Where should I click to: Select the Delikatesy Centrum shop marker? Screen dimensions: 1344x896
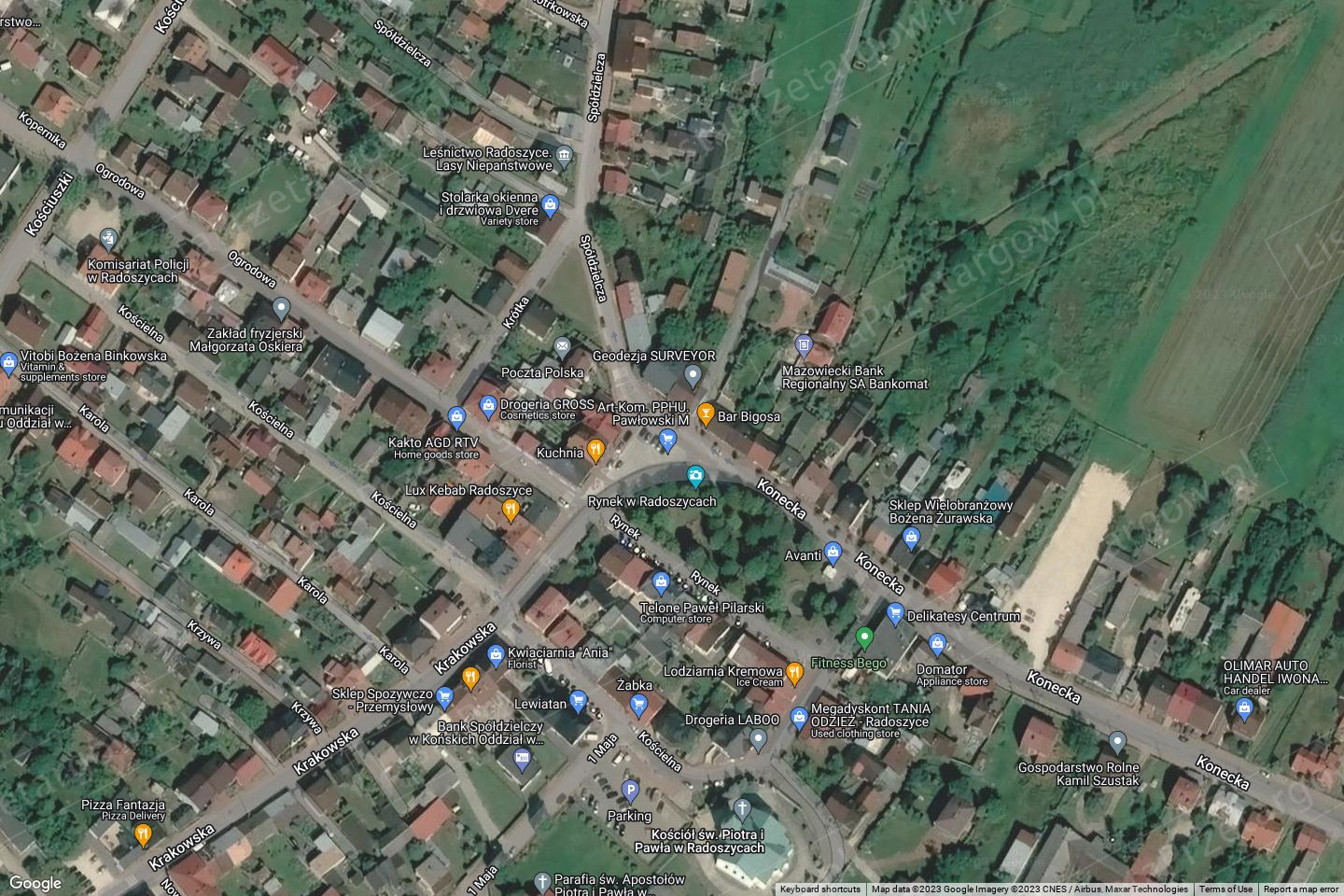[895, 613]
